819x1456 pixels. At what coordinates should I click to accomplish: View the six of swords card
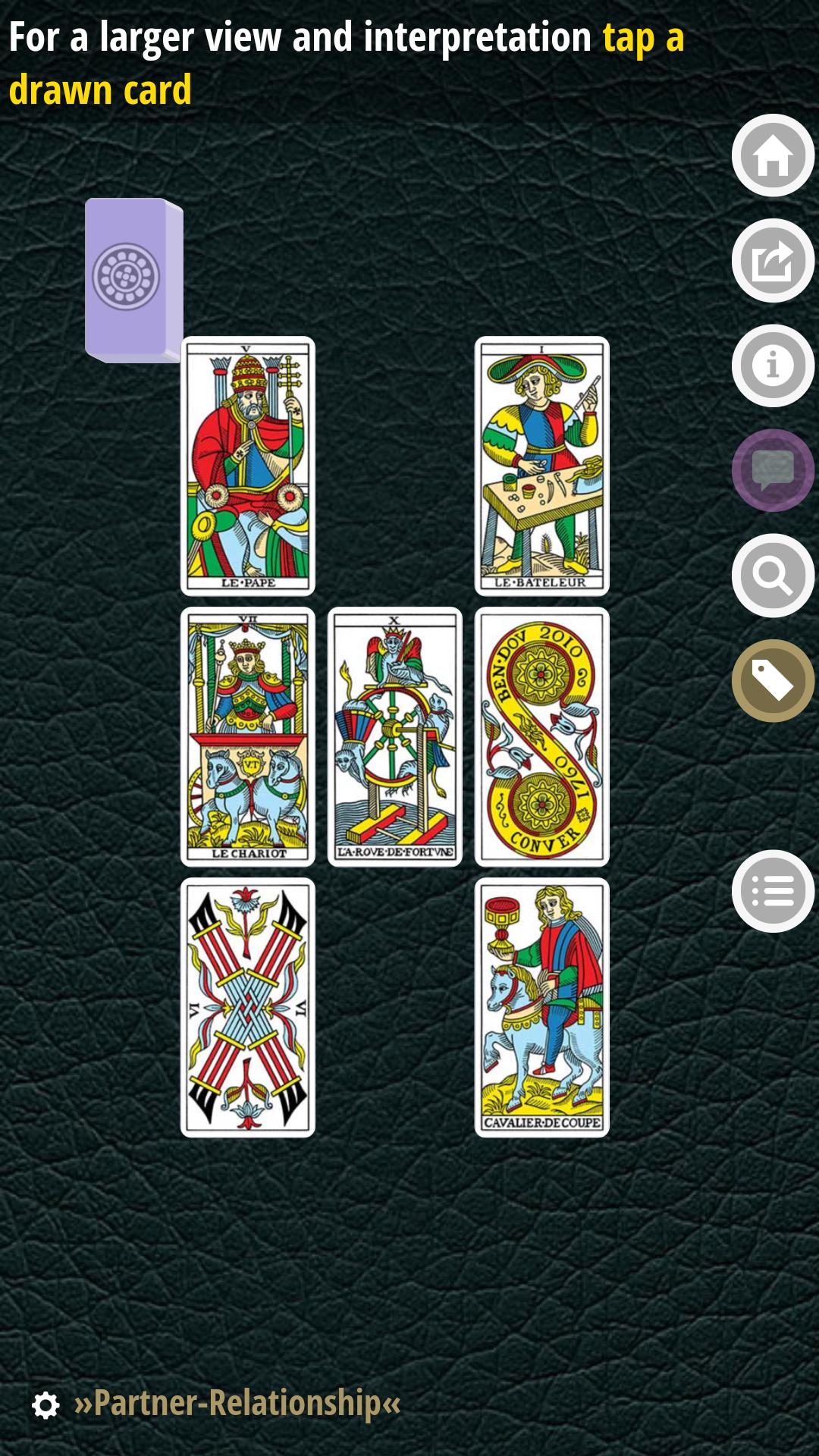click(x=248, y=1007)
